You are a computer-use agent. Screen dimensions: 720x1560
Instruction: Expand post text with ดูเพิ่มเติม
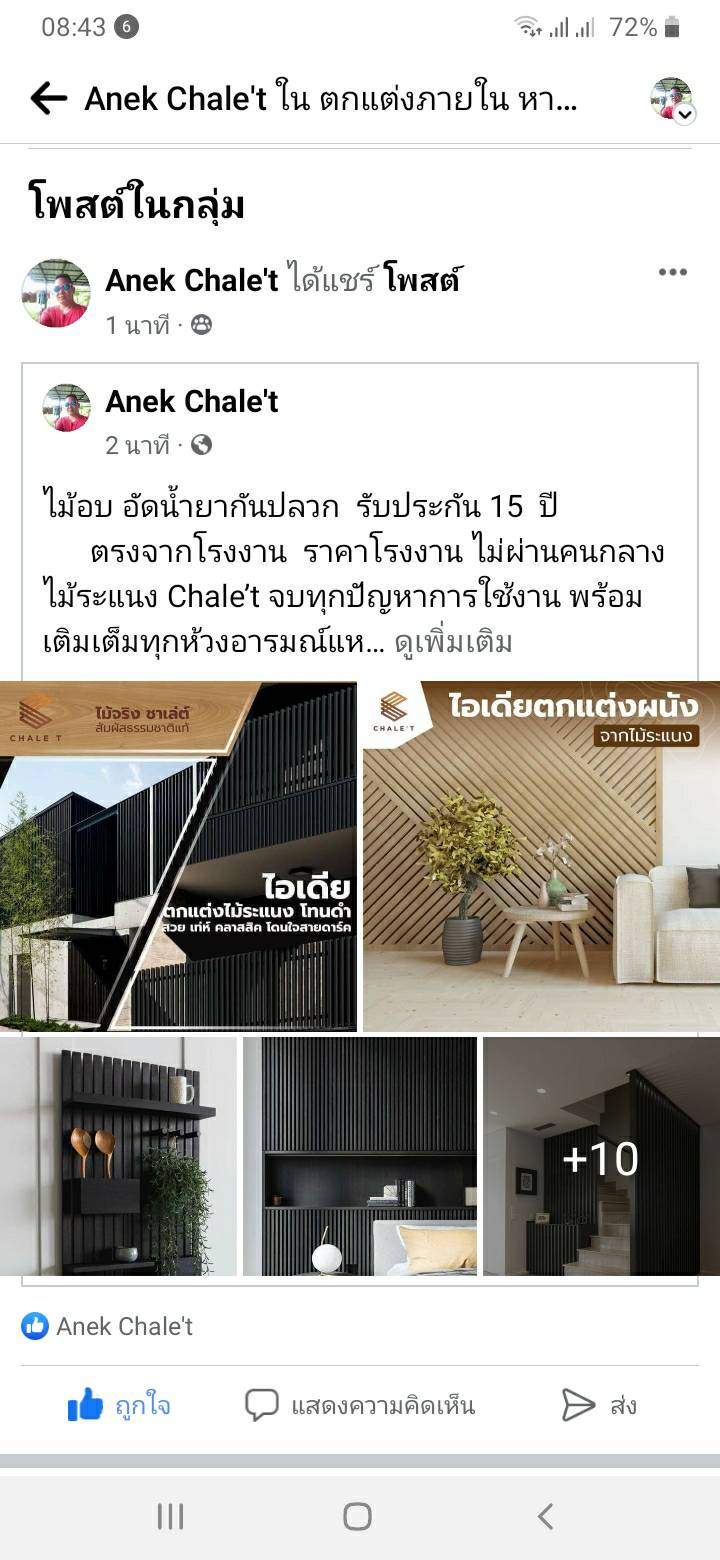tap(453, 642)
